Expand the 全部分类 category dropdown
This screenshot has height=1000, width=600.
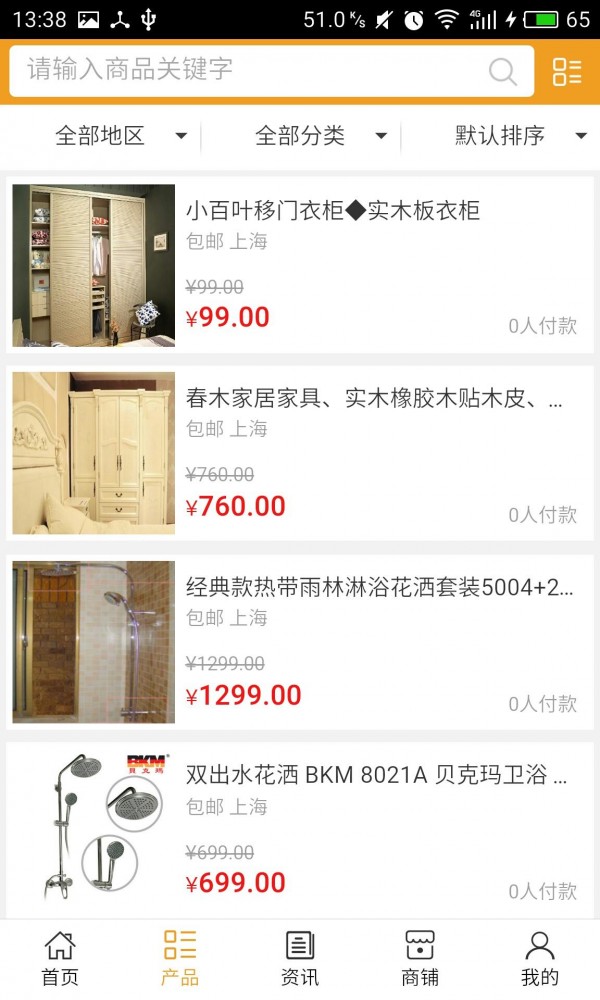pyautogui.click(x=320, y=136)
